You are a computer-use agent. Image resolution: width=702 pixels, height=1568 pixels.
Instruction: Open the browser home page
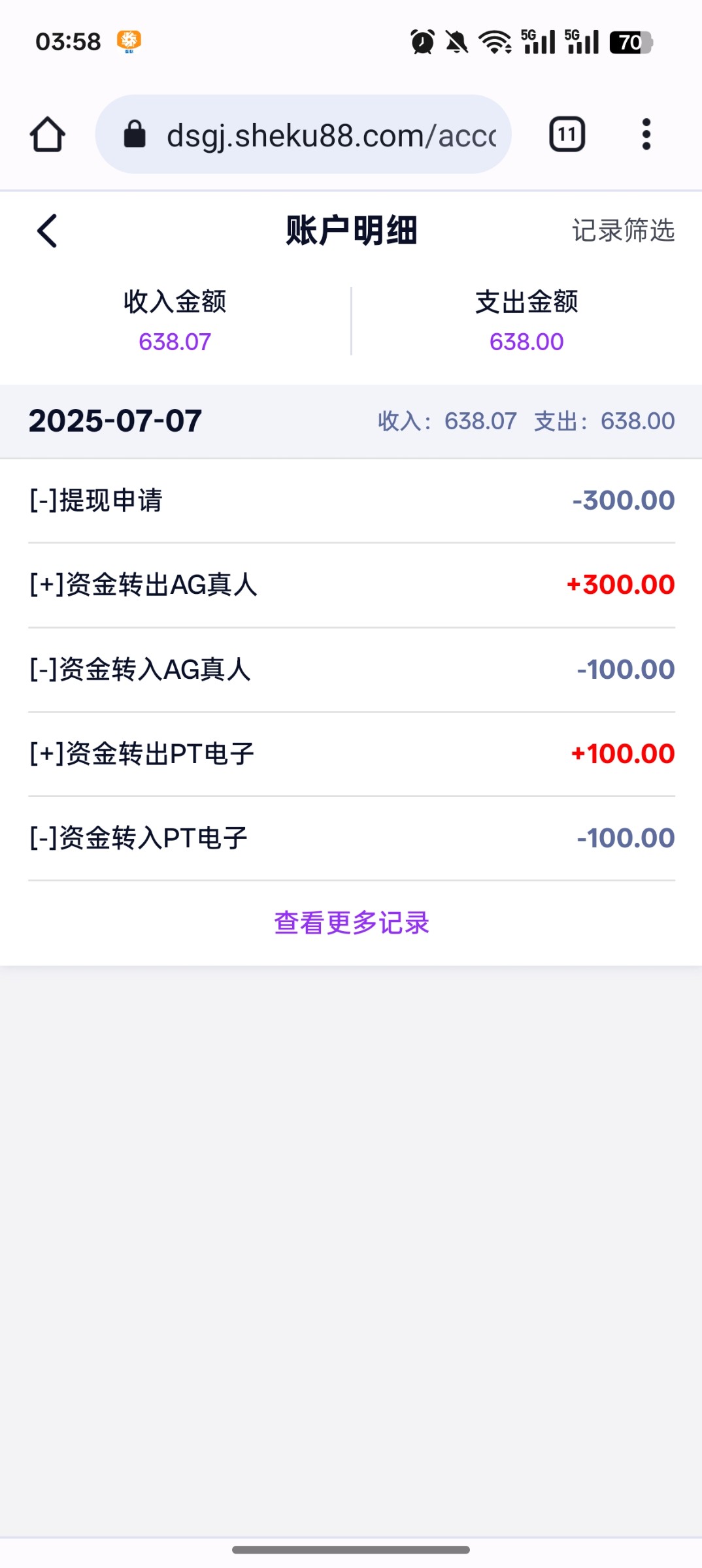[48, 135]
